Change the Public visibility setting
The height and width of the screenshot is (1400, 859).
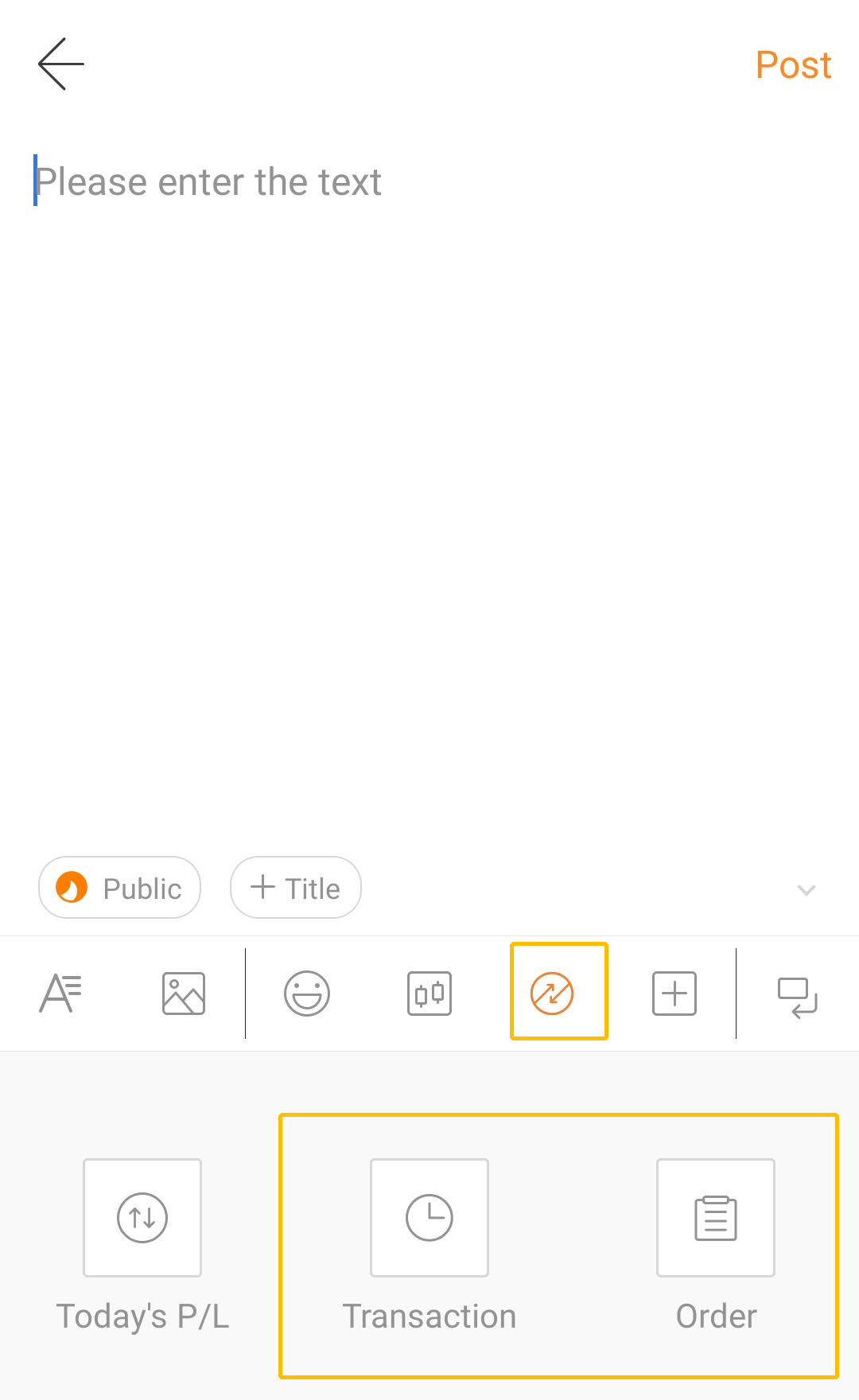120,888
